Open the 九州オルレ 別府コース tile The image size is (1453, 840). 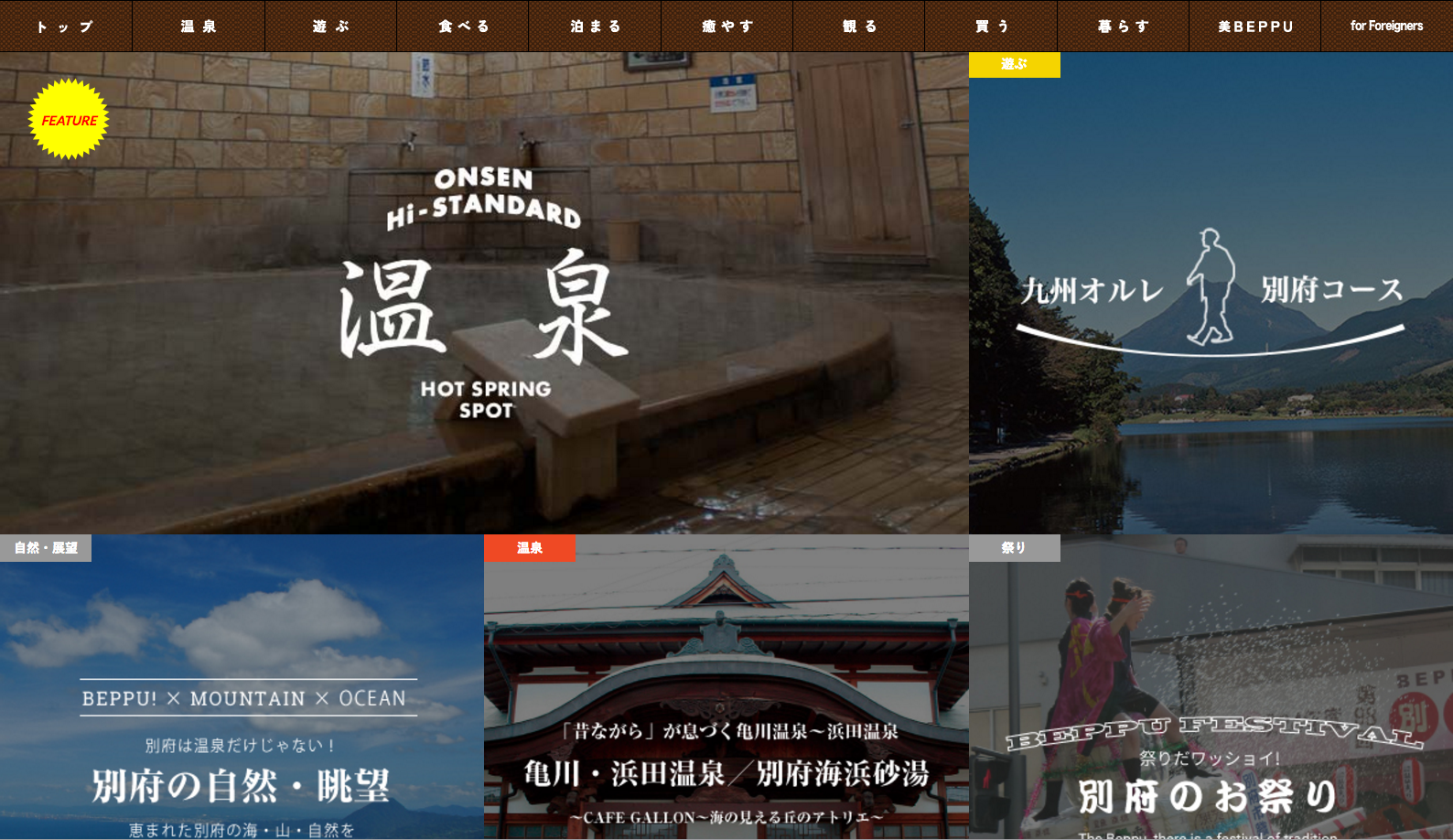point(1211,293)
